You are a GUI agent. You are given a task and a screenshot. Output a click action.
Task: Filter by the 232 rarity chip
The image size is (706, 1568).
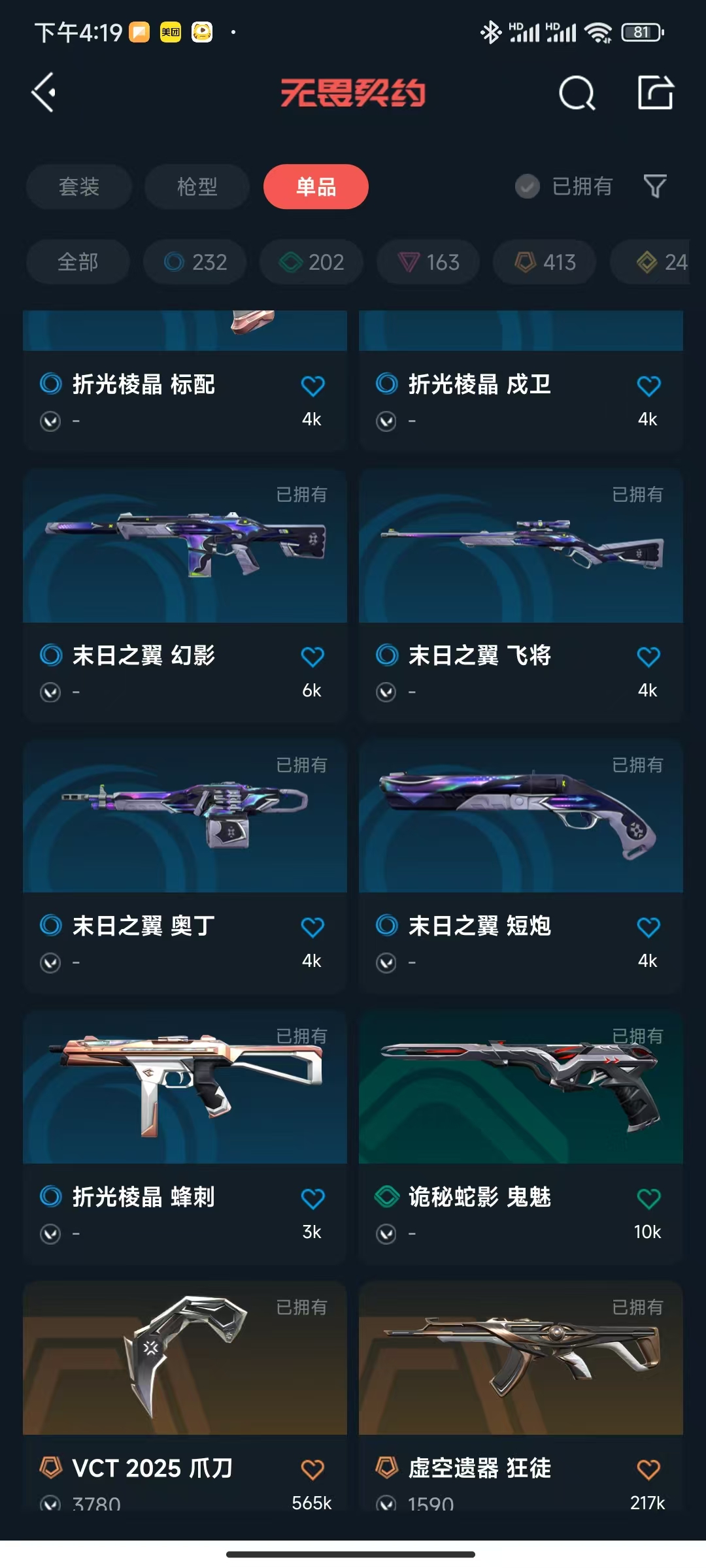(195, 262)
